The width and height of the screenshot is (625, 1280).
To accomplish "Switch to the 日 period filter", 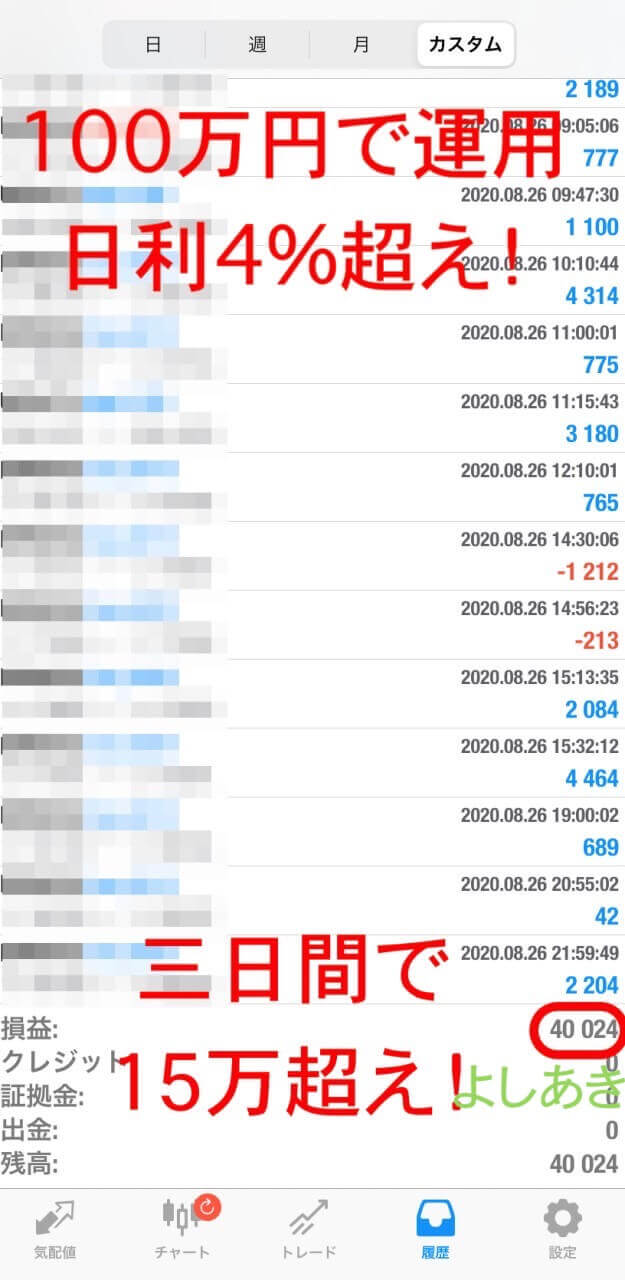I will pos(154,45).
